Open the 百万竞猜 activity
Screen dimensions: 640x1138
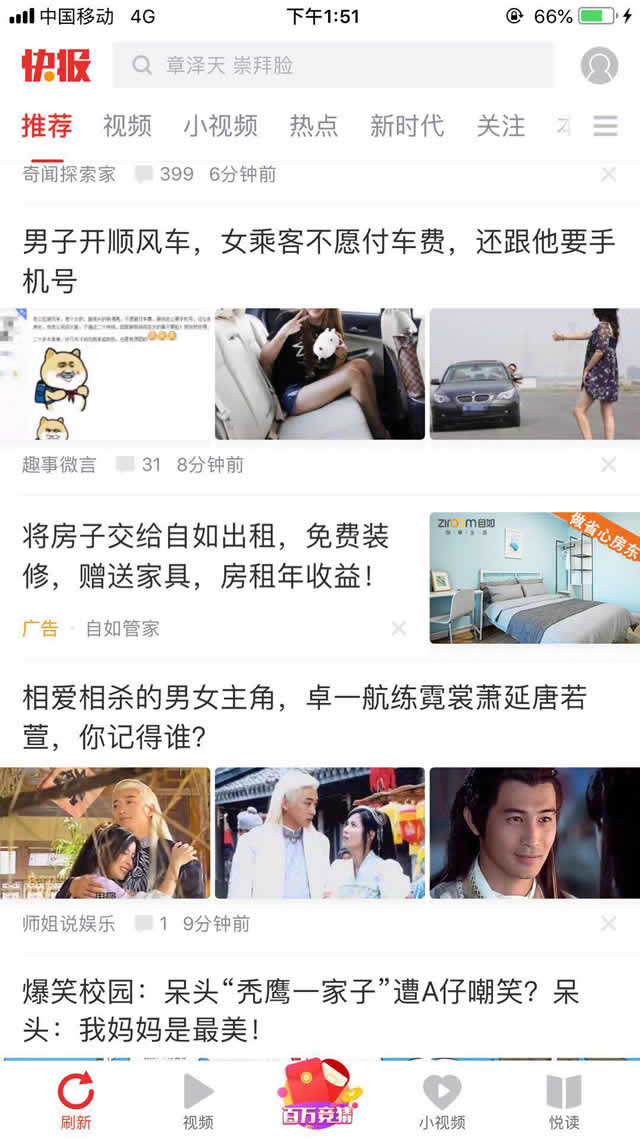[x=320, y=1097]
